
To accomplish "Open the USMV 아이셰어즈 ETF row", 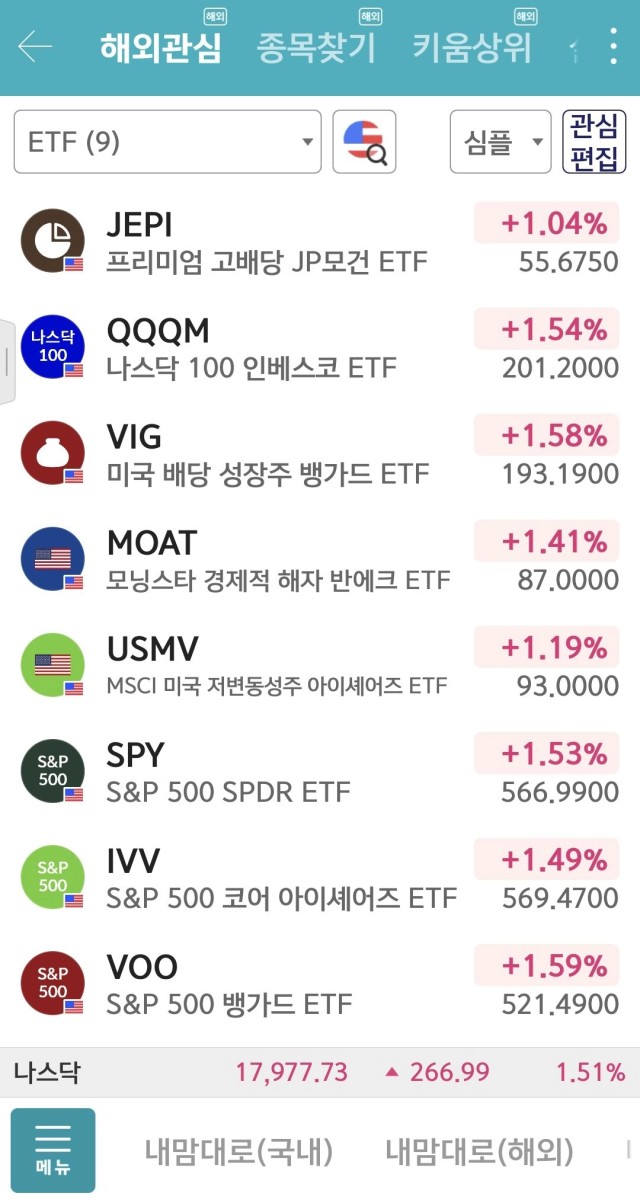I will [320, 664].
